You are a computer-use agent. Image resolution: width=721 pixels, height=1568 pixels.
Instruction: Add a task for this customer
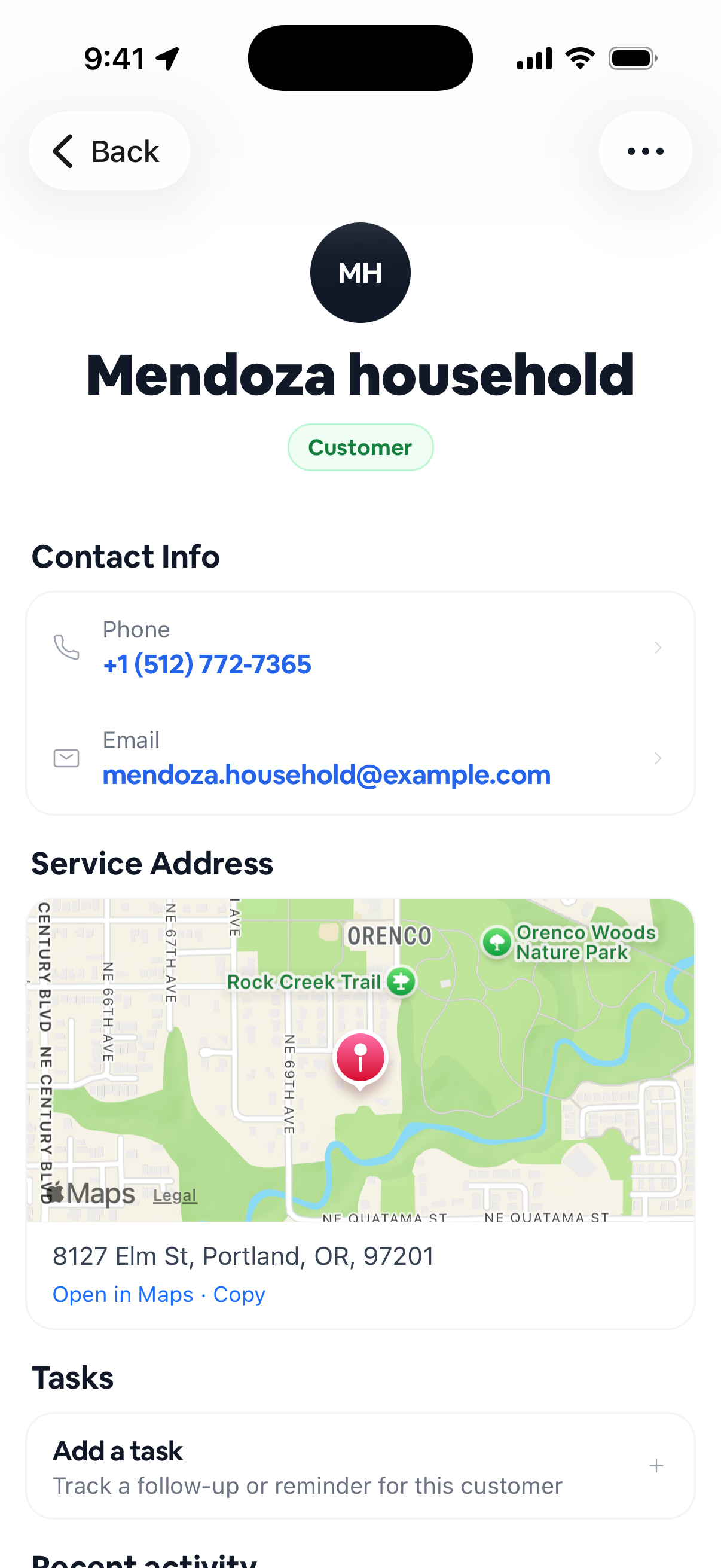360,1466
